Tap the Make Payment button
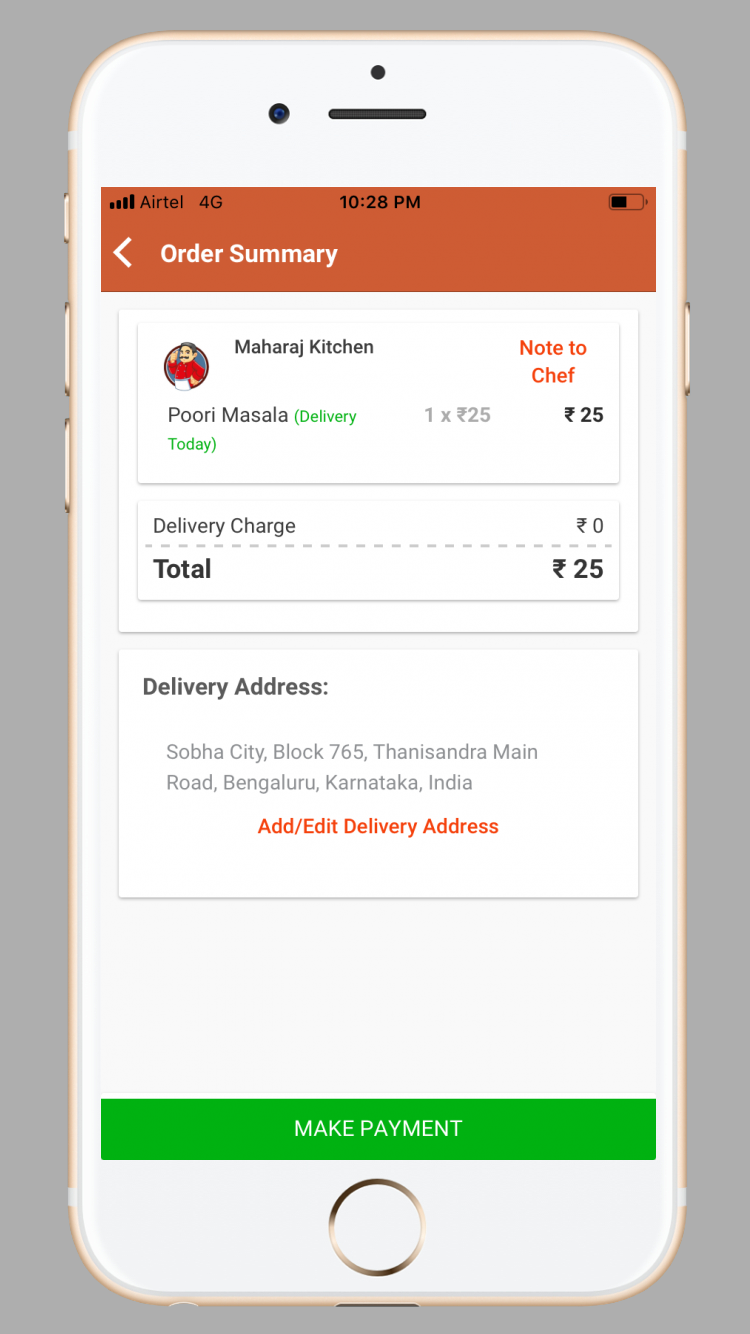This screenshot has width=750, height=1334. (x=378, y=1129)
